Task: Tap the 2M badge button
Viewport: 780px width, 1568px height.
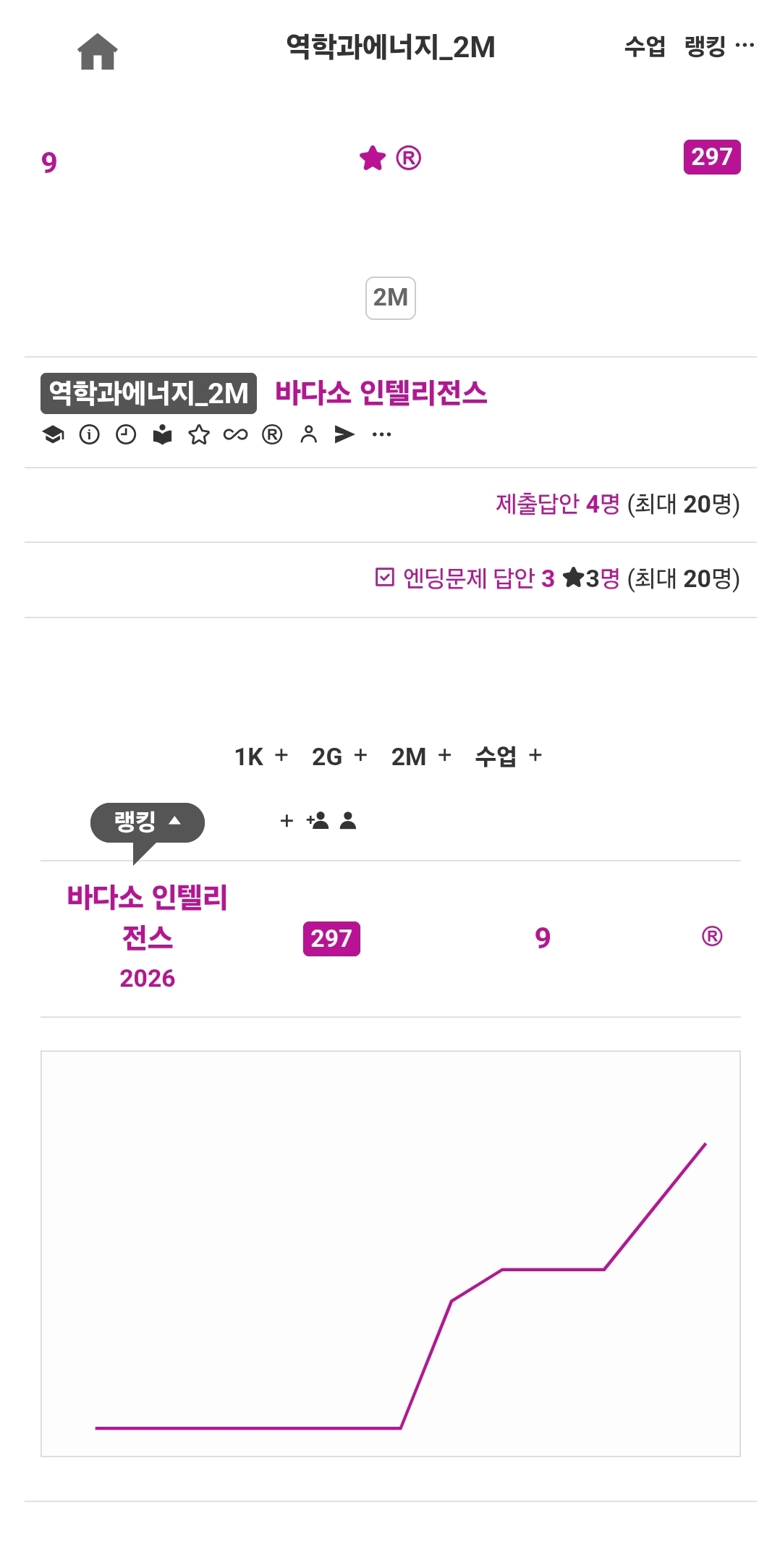Action: coord(391,298)
